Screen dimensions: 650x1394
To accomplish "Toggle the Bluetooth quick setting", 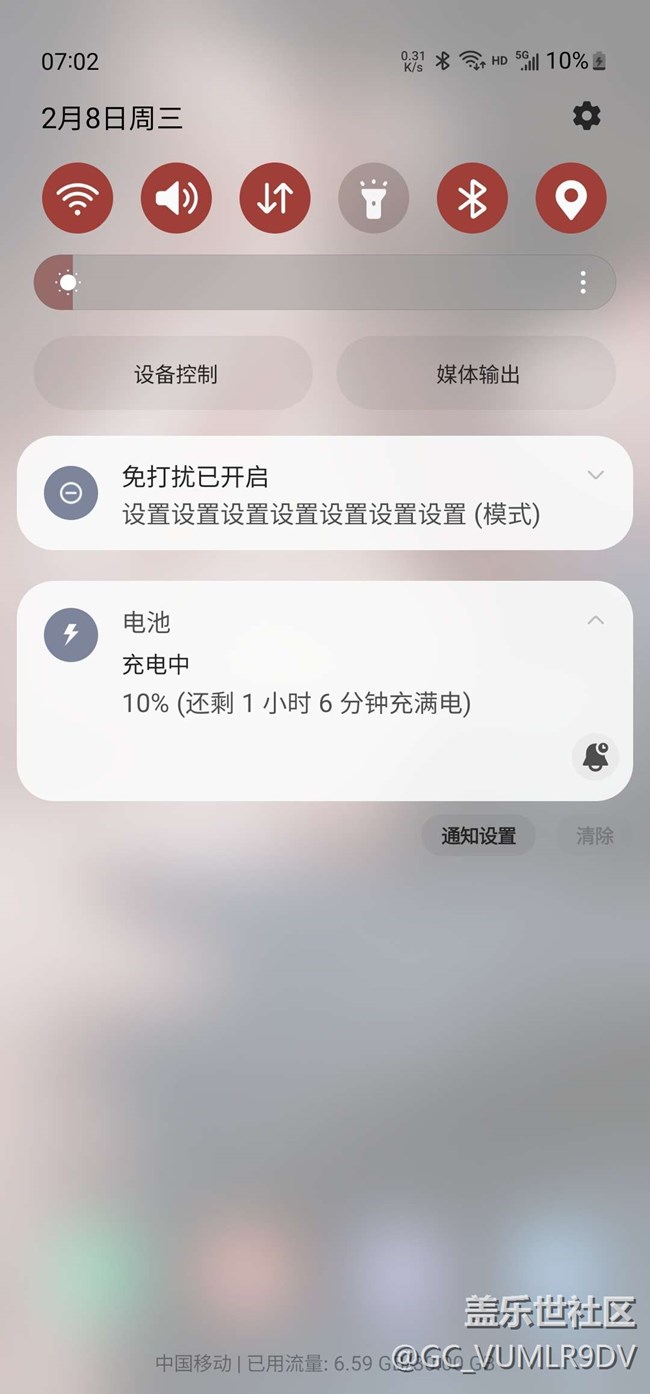I will click(472, 198).
